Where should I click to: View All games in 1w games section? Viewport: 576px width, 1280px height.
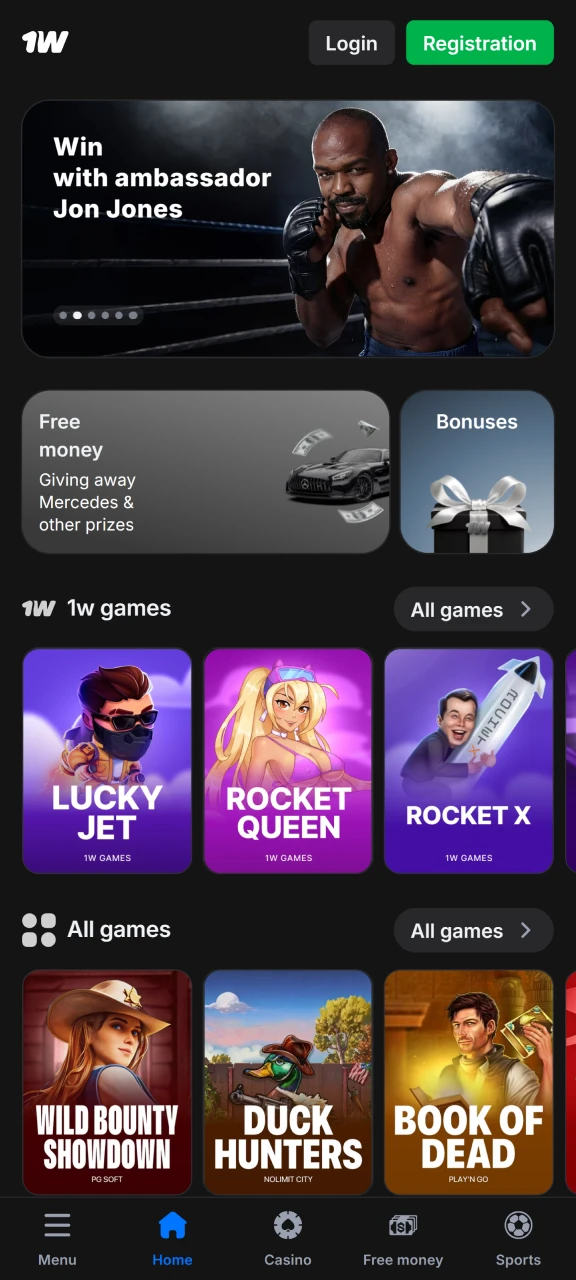pyautogui.click(x=473, y=610)
